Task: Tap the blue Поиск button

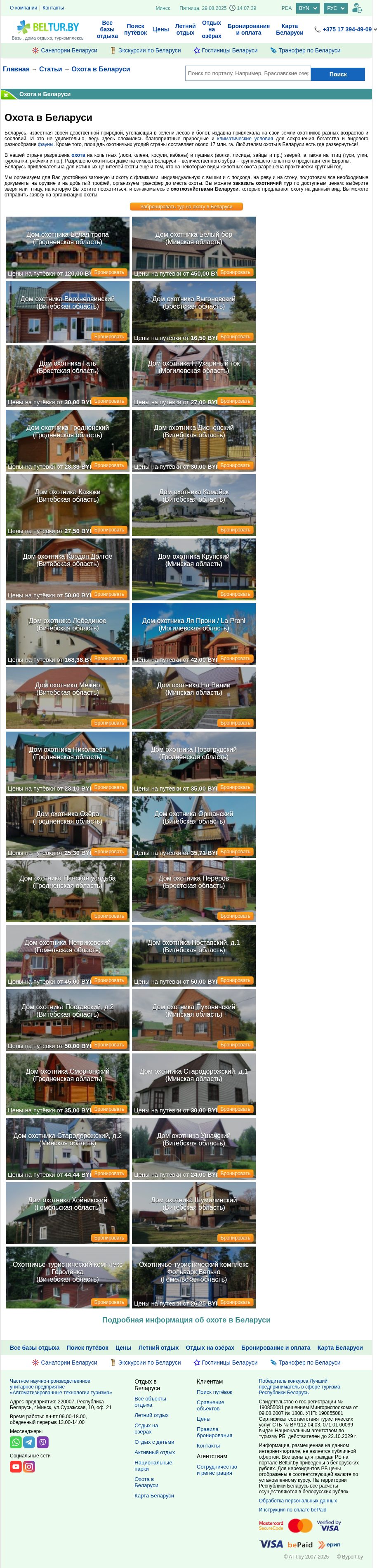Action: click(x=337, y=74)
